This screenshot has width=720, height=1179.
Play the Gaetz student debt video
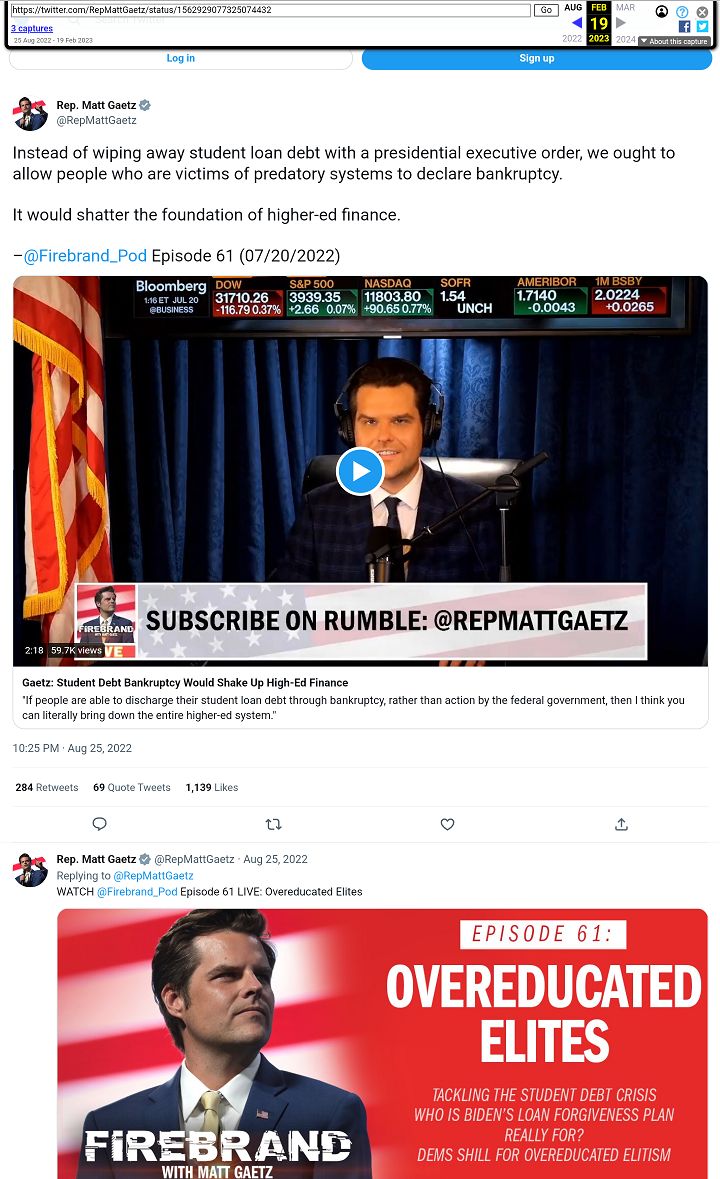360,471
